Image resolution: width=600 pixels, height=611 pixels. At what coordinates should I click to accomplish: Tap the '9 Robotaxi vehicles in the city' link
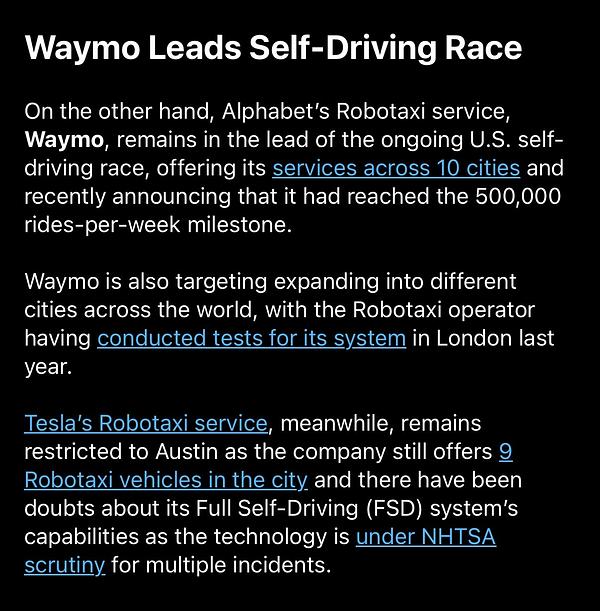[x=166, y=480]
